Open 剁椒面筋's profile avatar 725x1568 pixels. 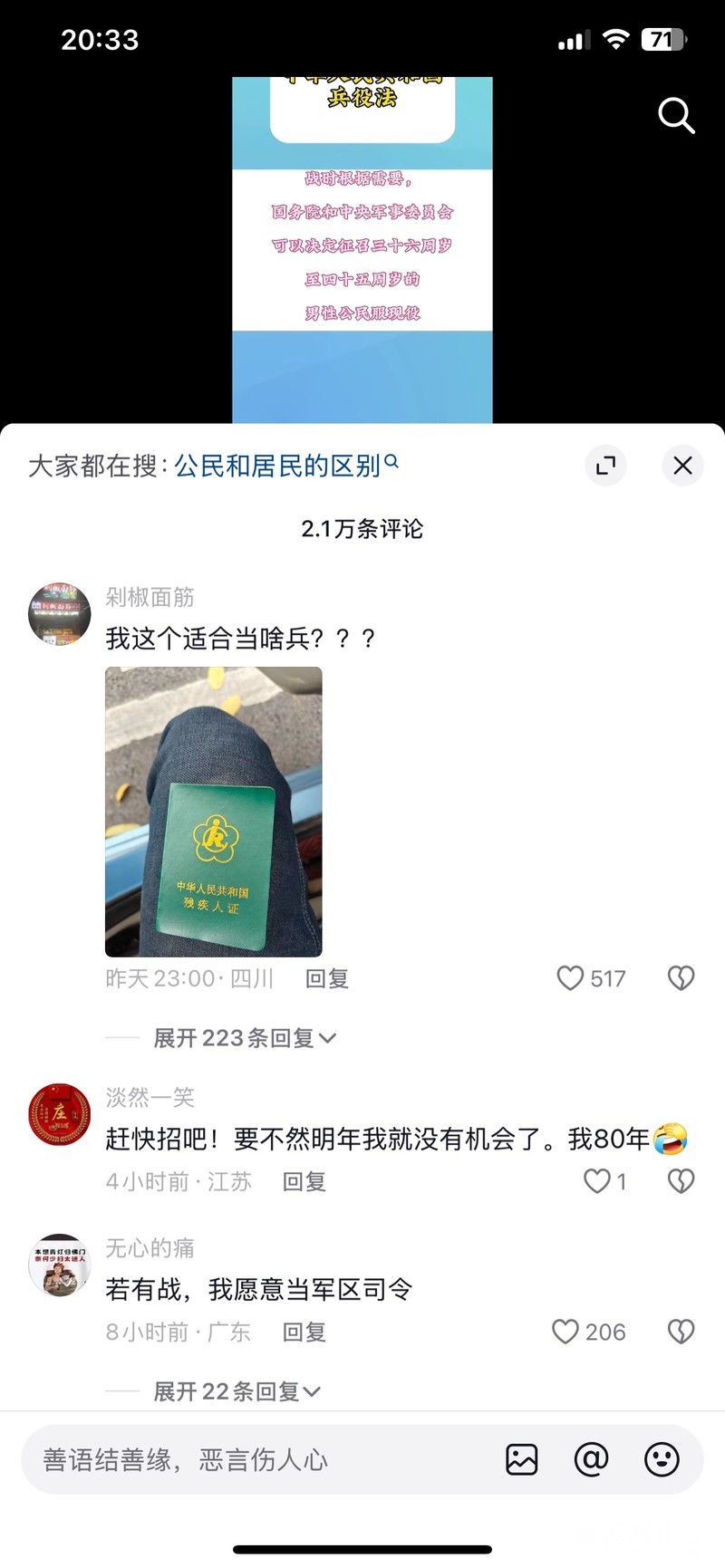coord(60,614)
